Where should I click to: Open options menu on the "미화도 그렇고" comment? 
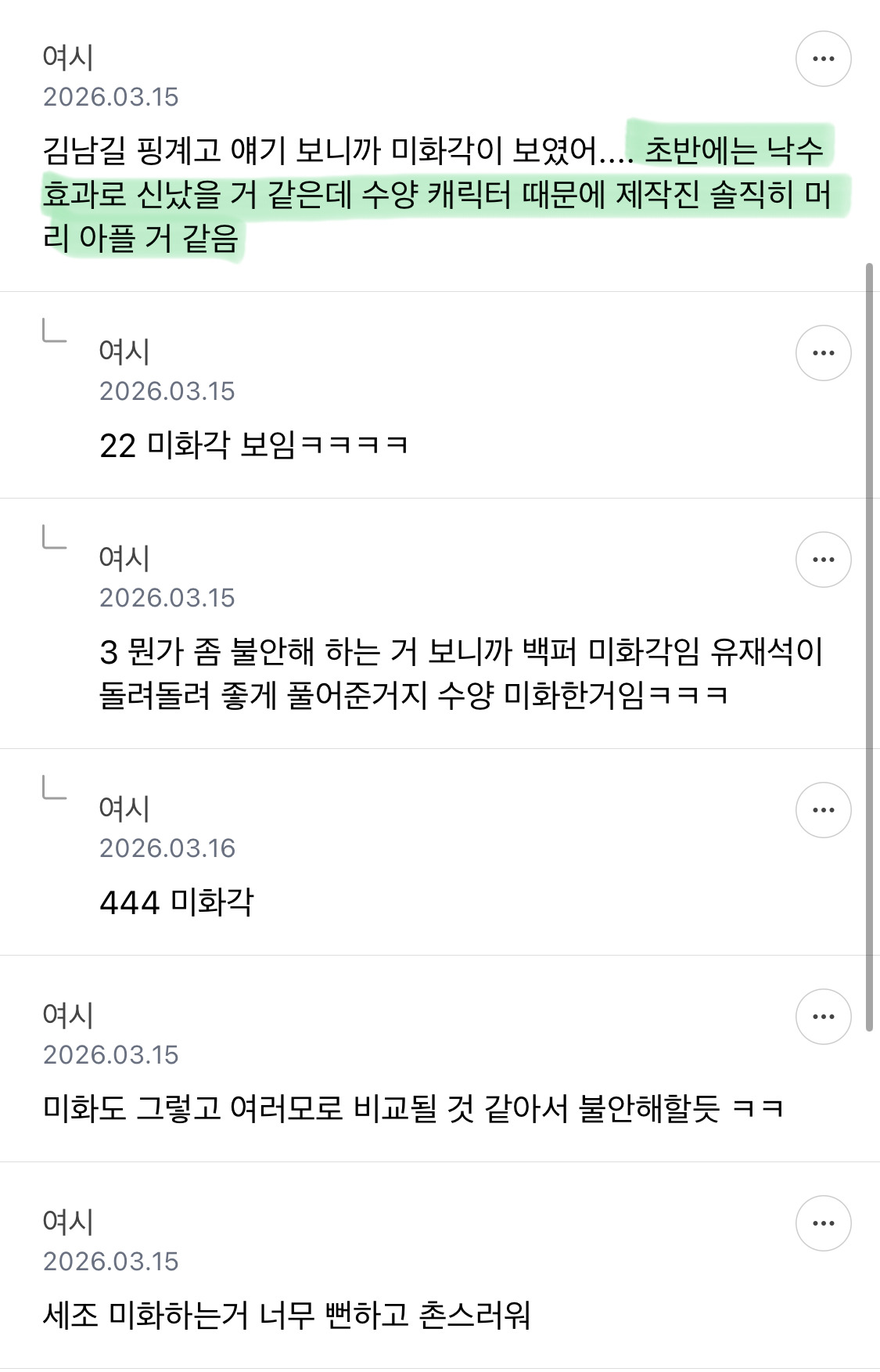[x=823, y=1017]
